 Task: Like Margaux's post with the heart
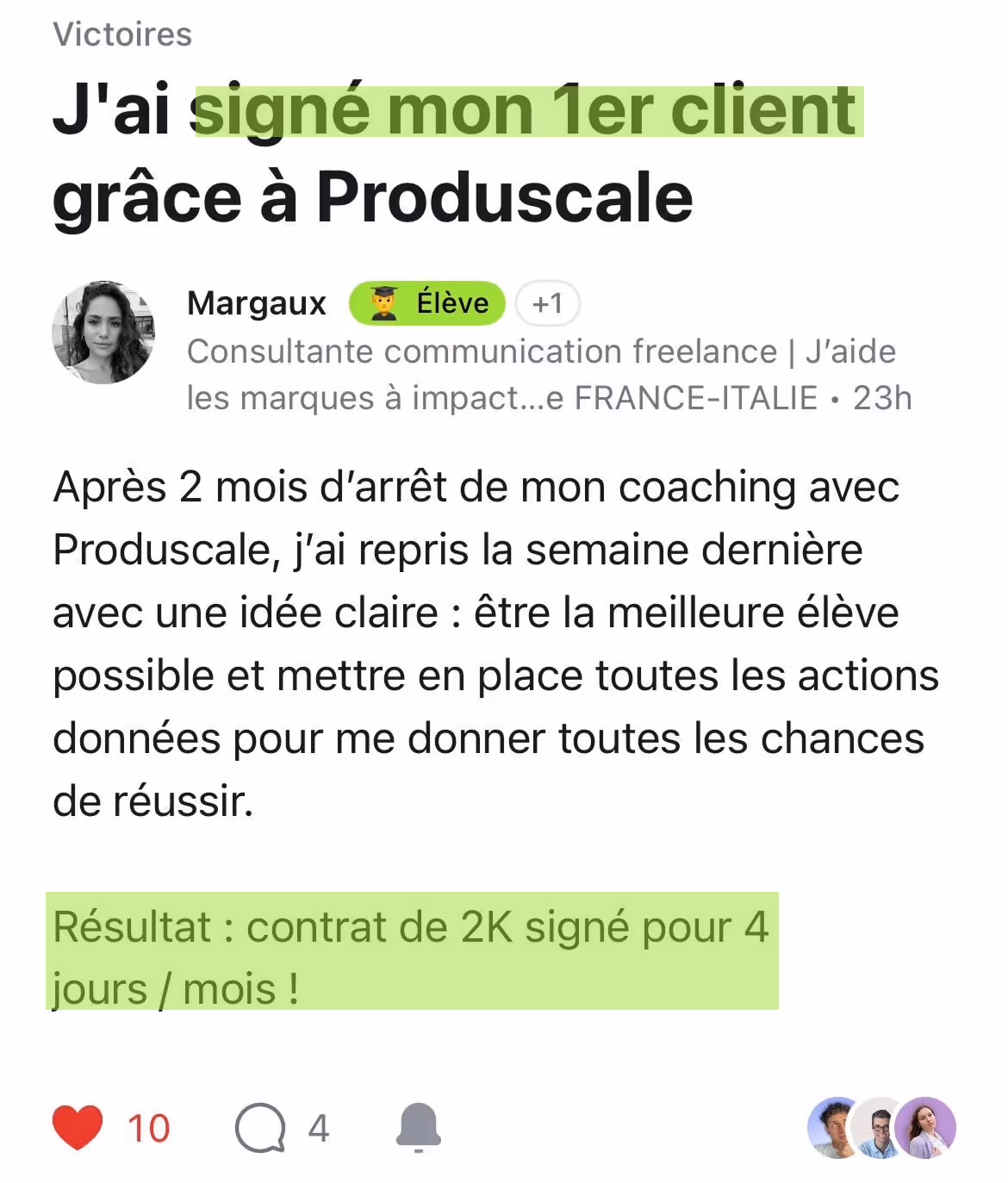[78, 1127]
